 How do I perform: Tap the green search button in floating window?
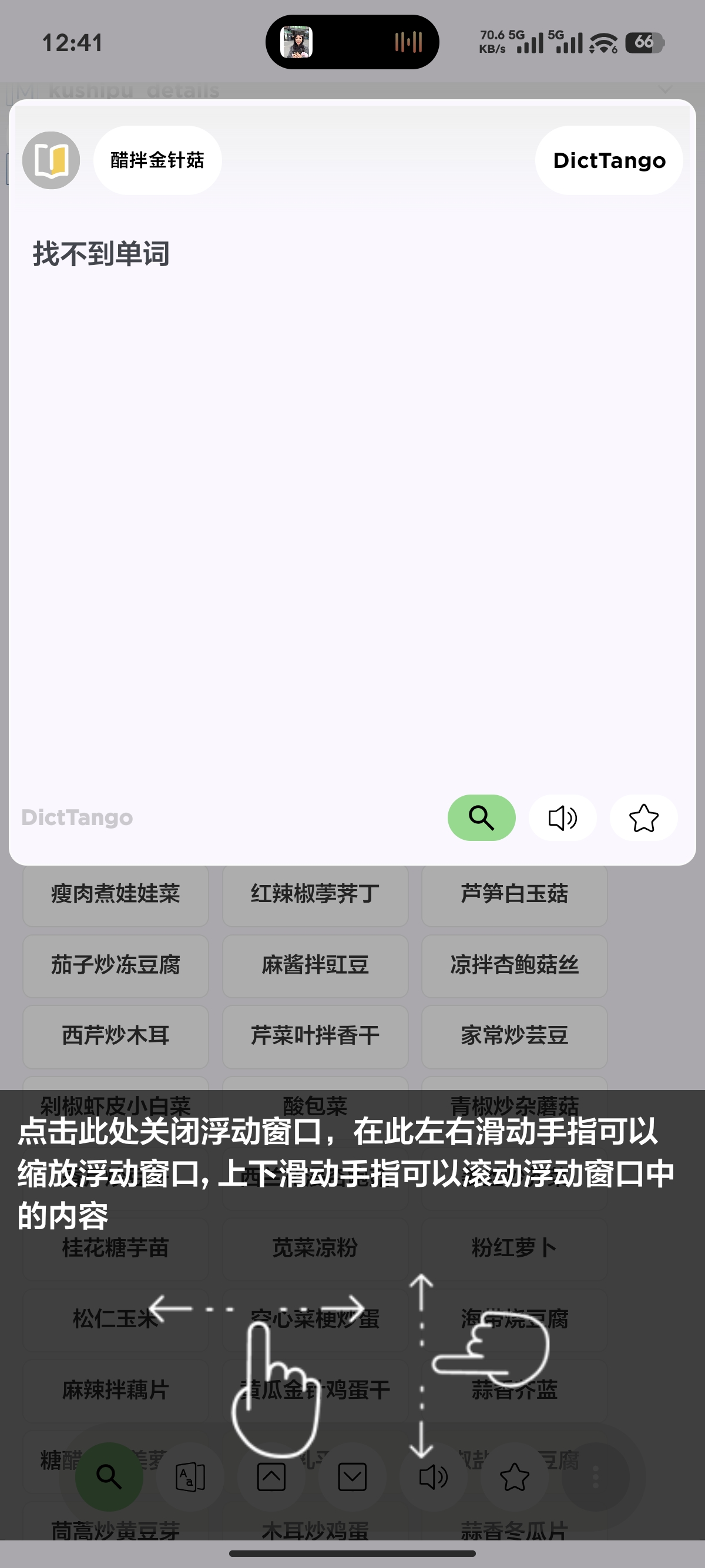coord(481,817)
